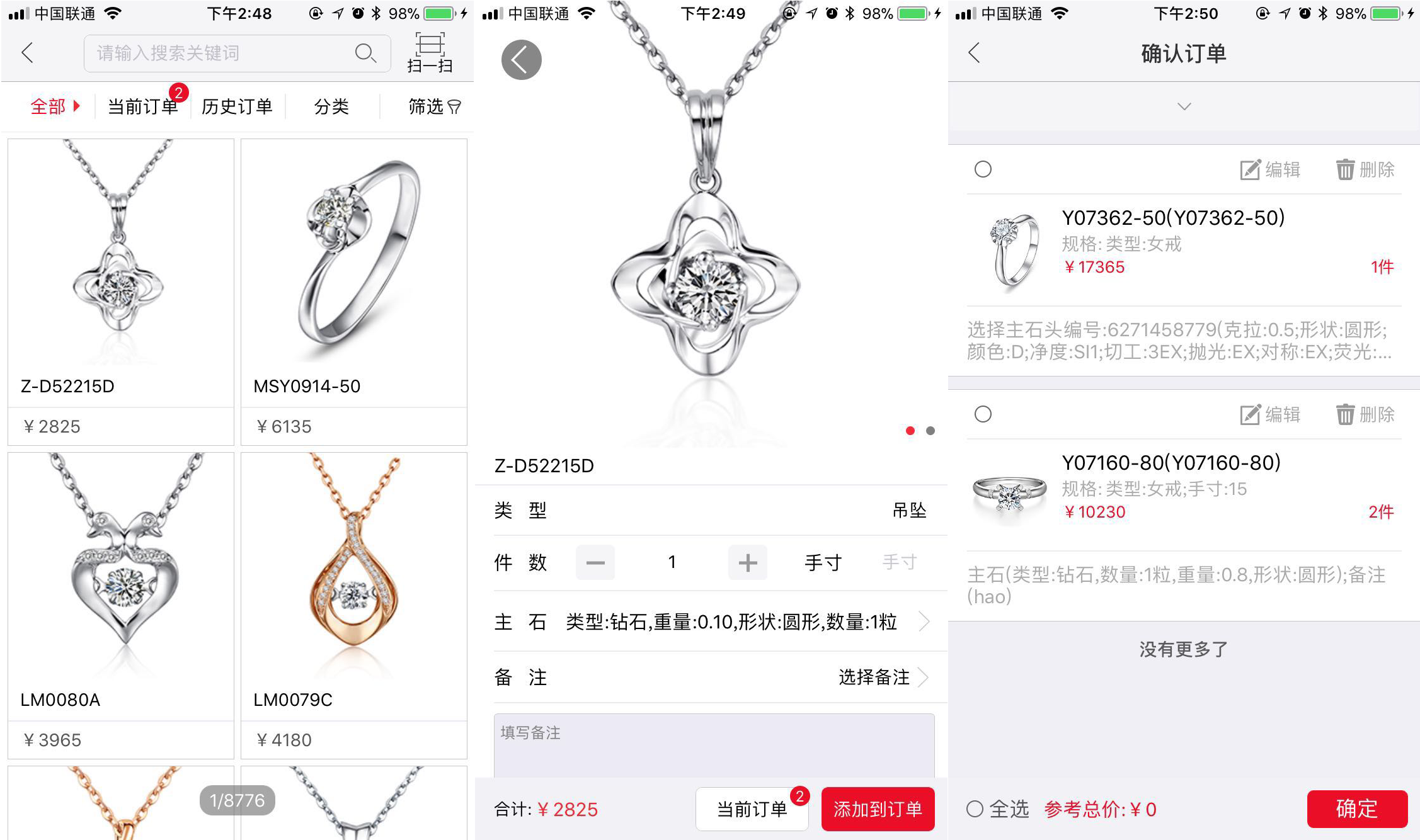Confirm the order with 确定
The image size is (1420, 840).
(x=1356, y=809)
